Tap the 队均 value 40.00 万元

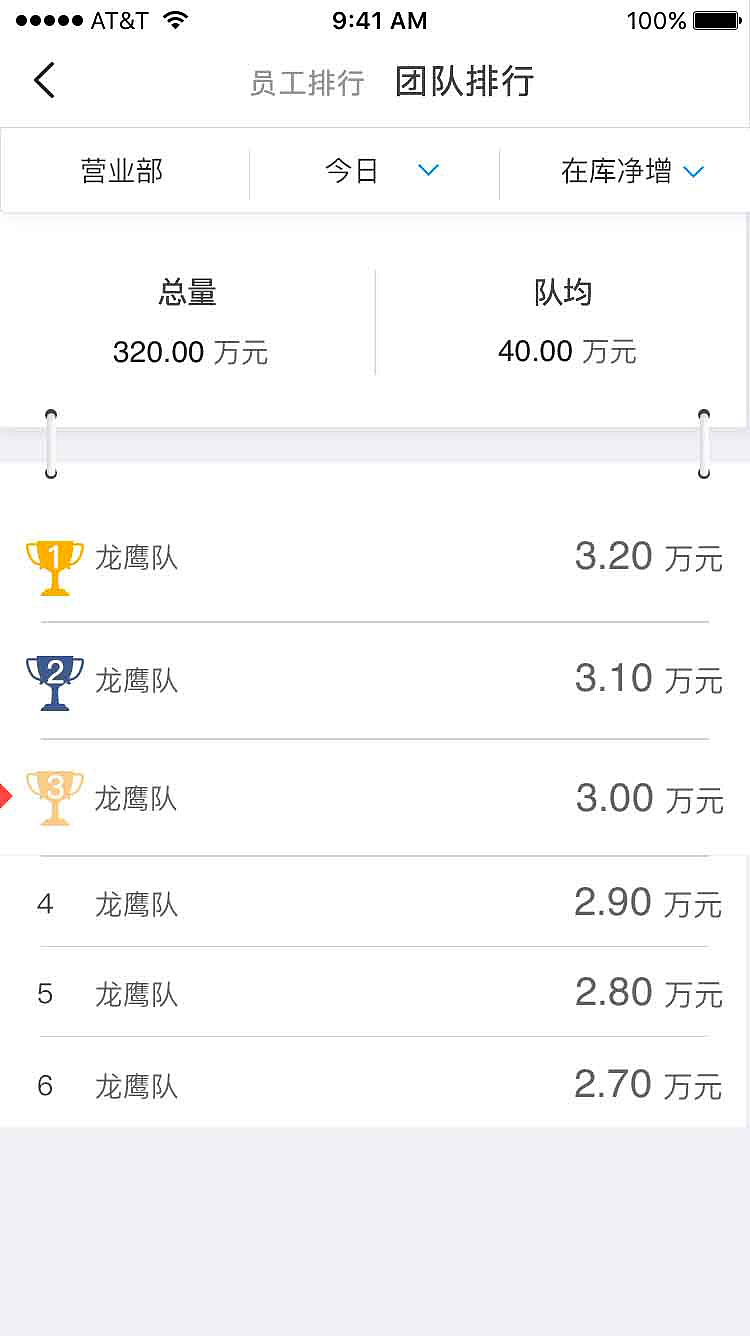(566, 352)
